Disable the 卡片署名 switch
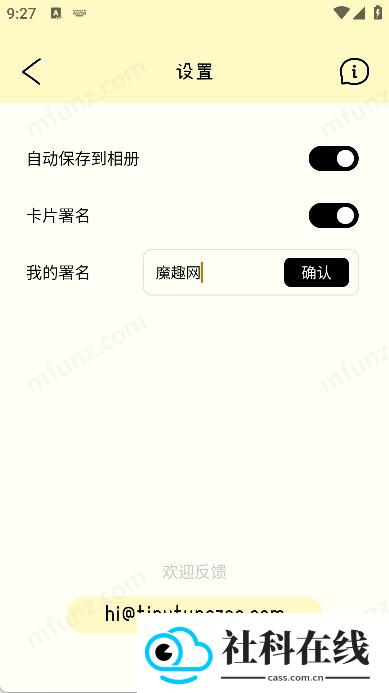 point(334,216)
